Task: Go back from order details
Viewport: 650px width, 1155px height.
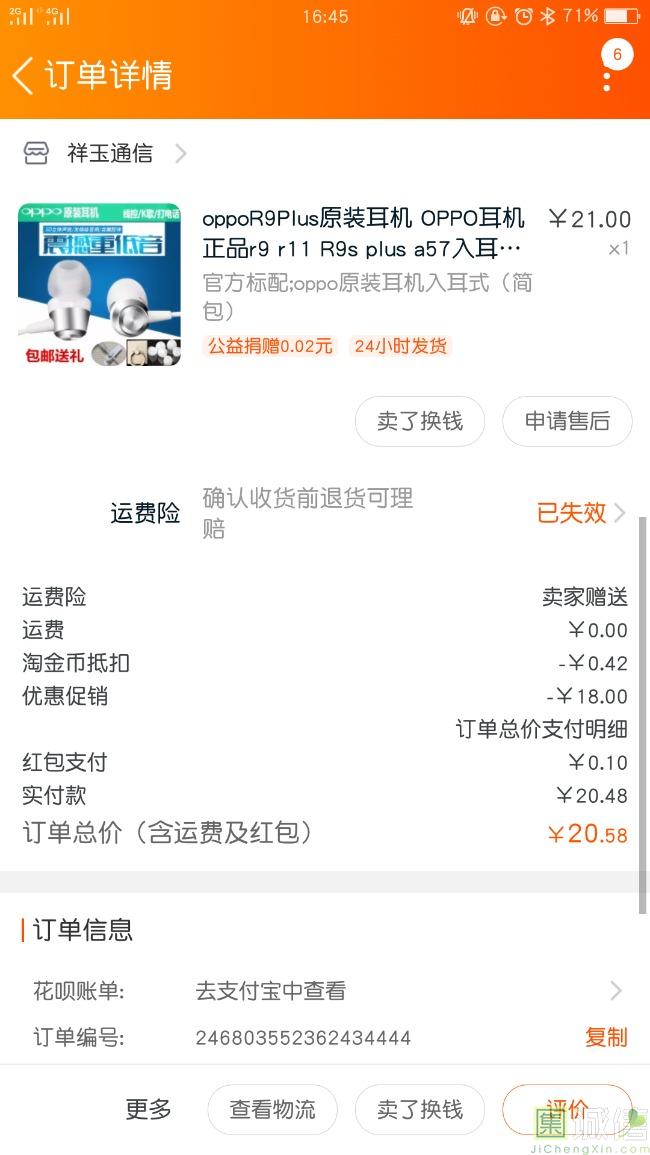Action: tap(24, 76)
